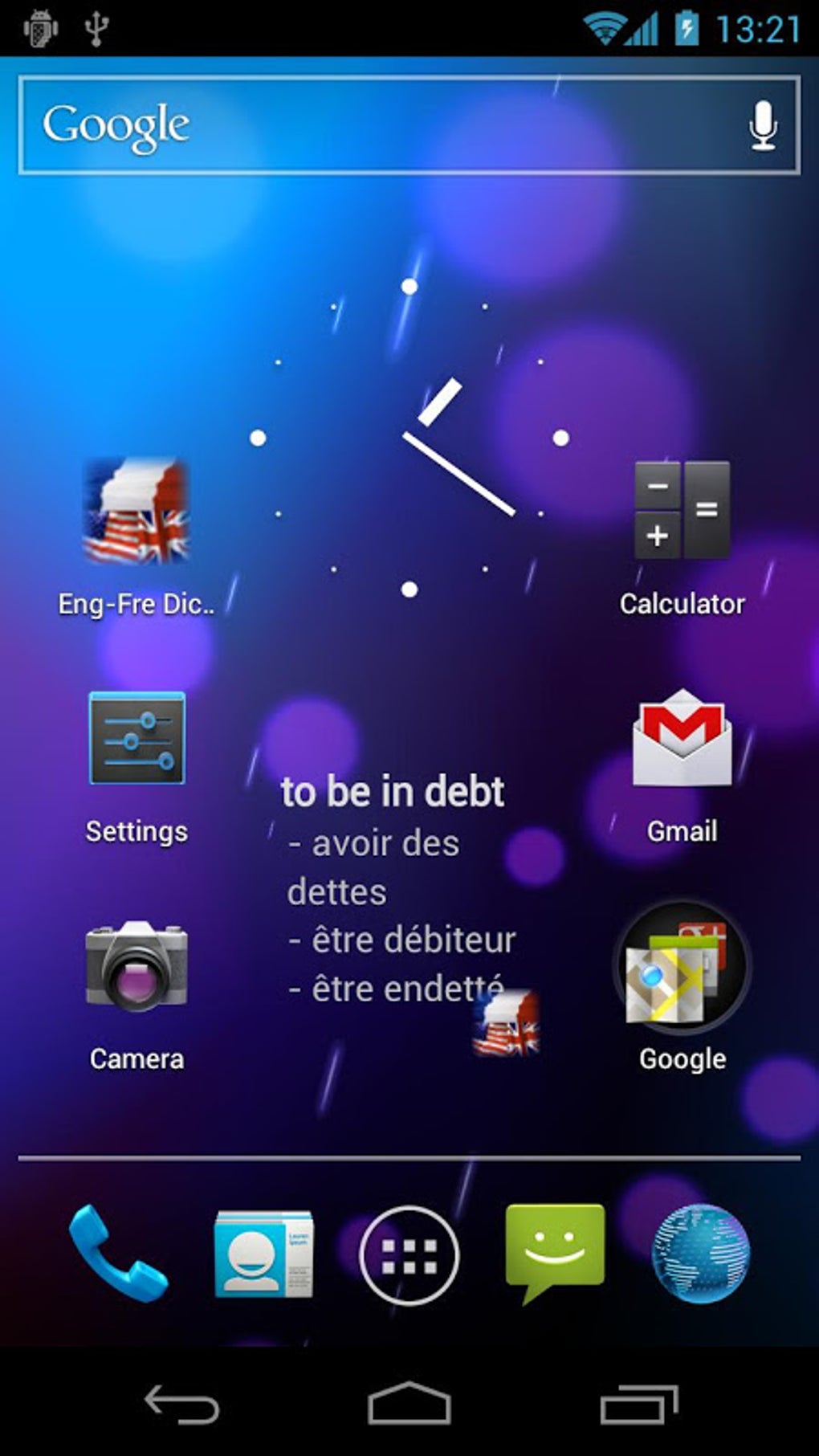This screenshot has width=819, height=1456.
Task: Tap the system back button
Action: pos(182,1405)
